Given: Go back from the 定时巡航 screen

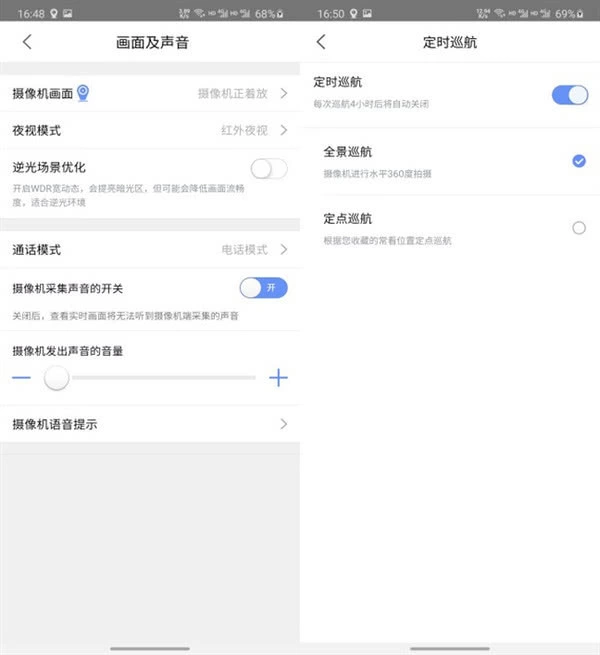Looking at the screenshot, I should point(321,42).
